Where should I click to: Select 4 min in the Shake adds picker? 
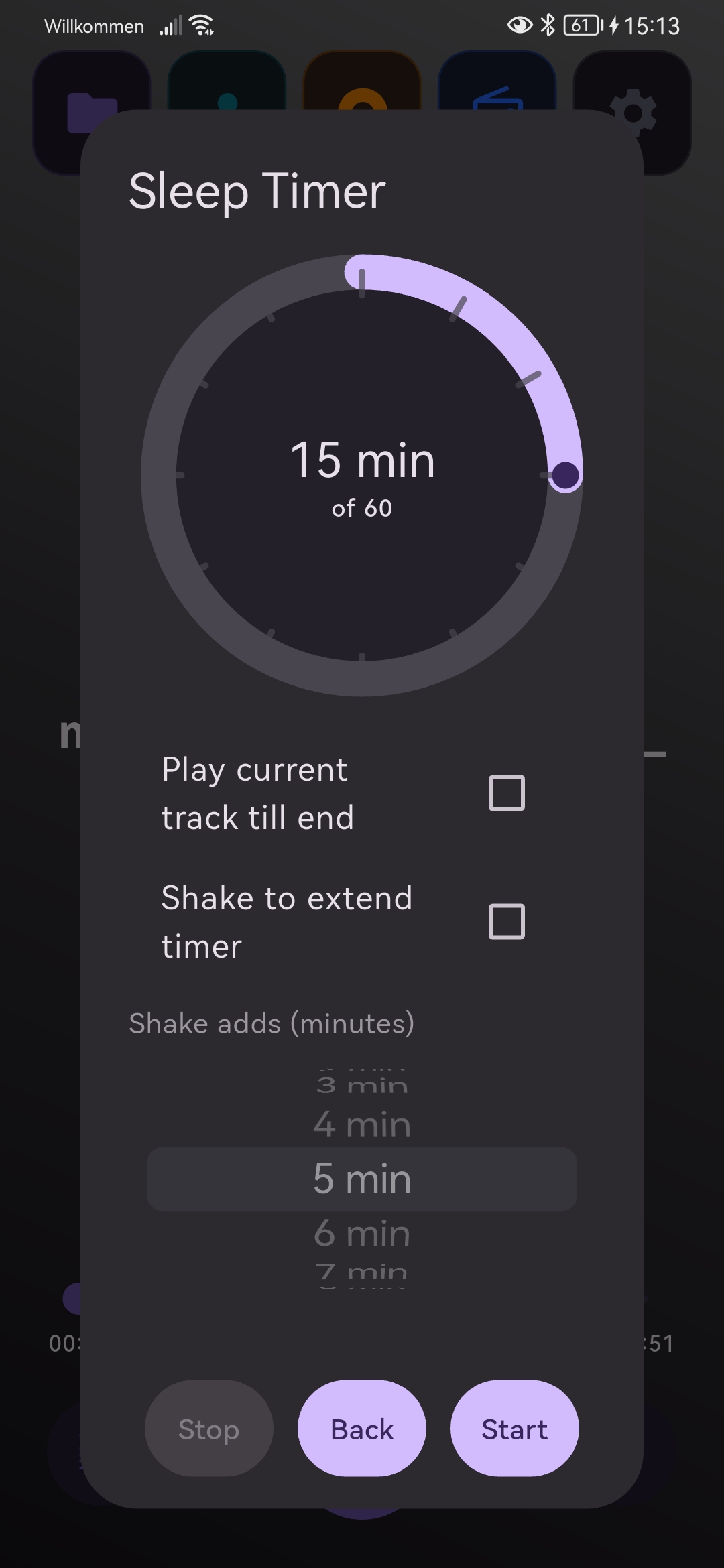(x=361, y=1125)
